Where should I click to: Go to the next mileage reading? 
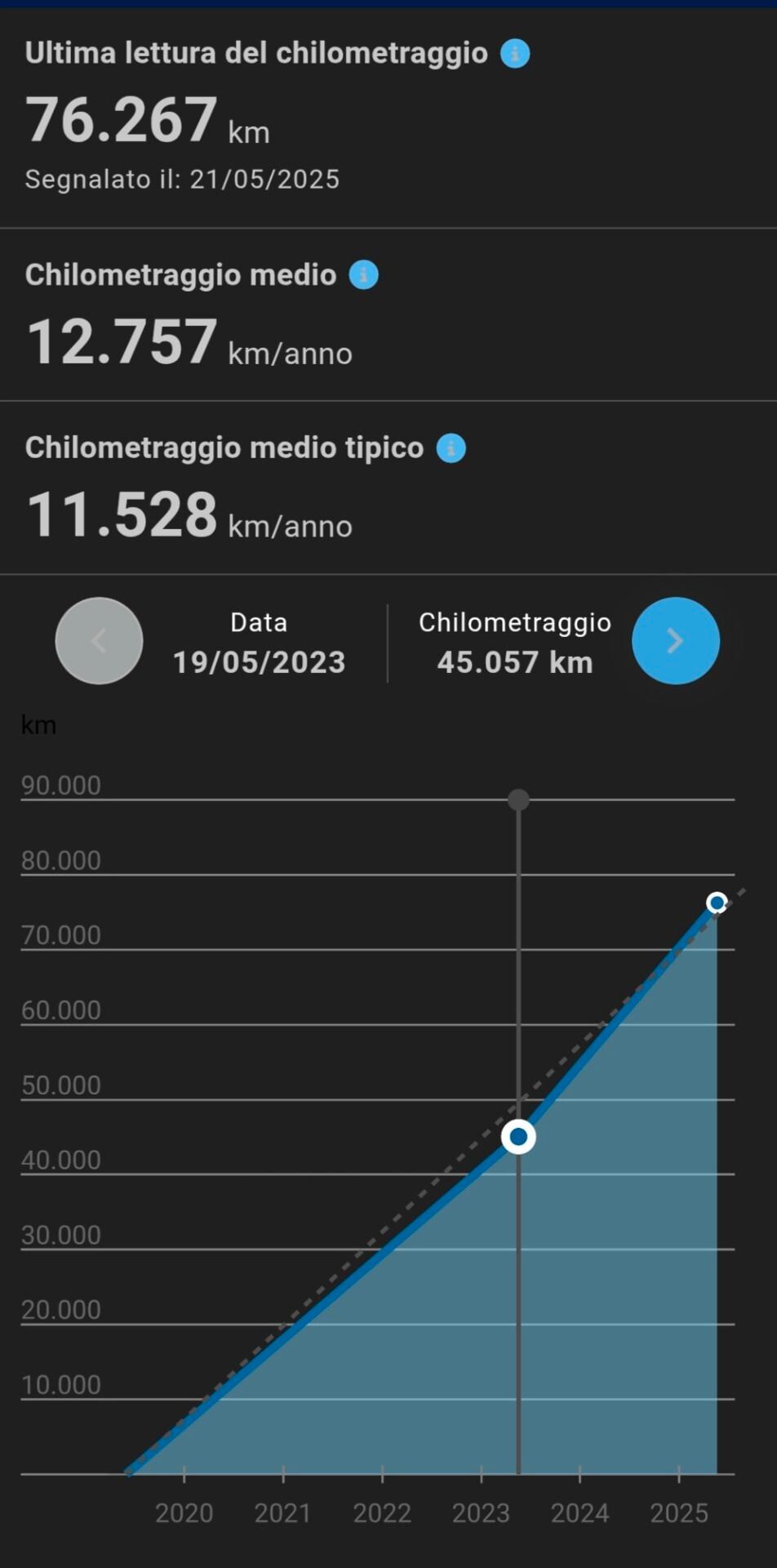(676, 641)
